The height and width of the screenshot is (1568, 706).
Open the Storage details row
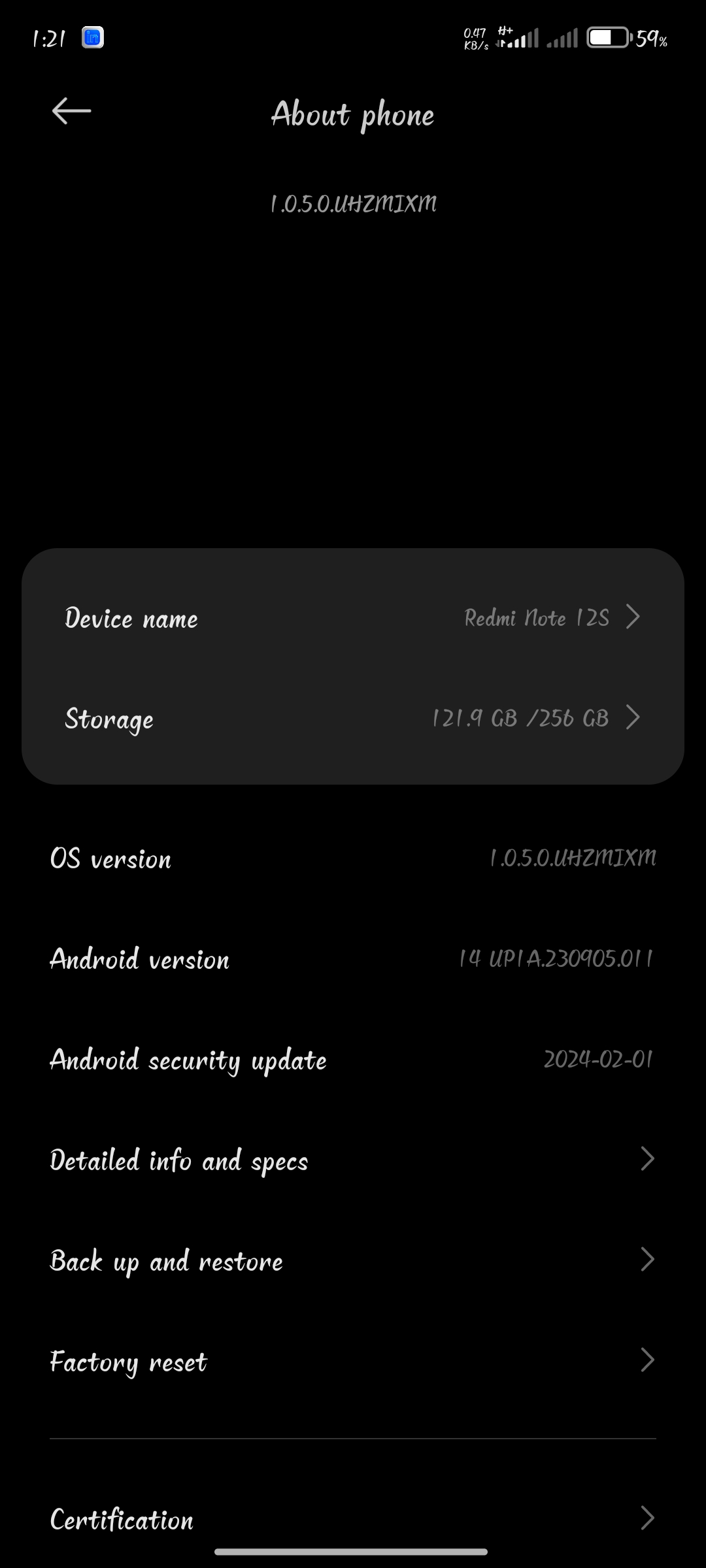click(x=353, y=718)
